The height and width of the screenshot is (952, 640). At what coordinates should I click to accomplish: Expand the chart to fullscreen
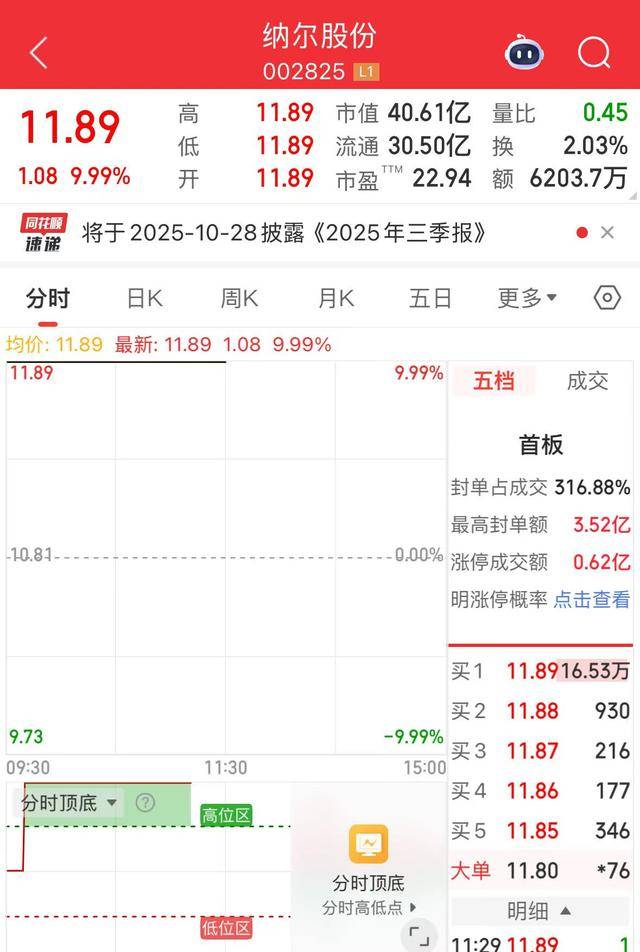pyautogui.click(x=419, y=937)
